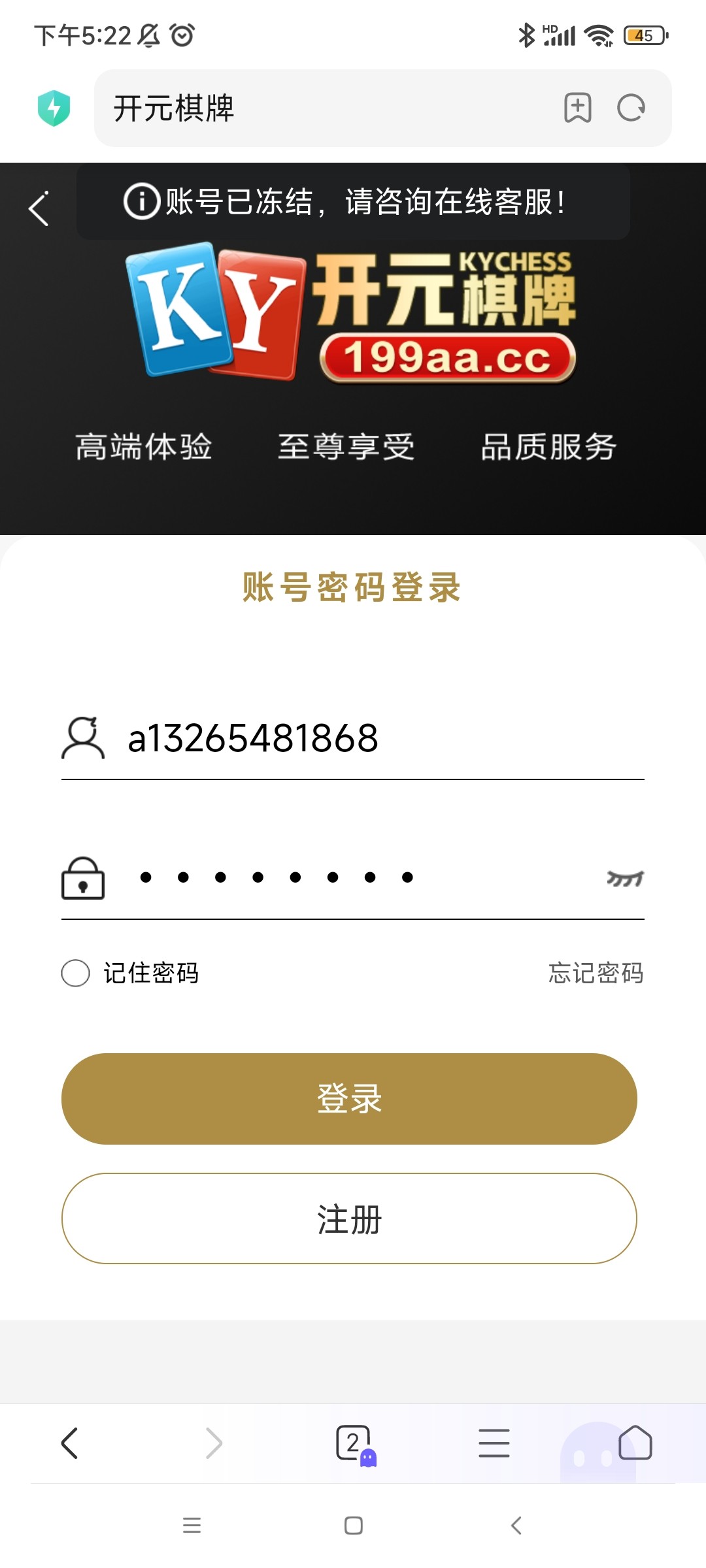Go back using the page's top-left arrow

click(39, 209)
